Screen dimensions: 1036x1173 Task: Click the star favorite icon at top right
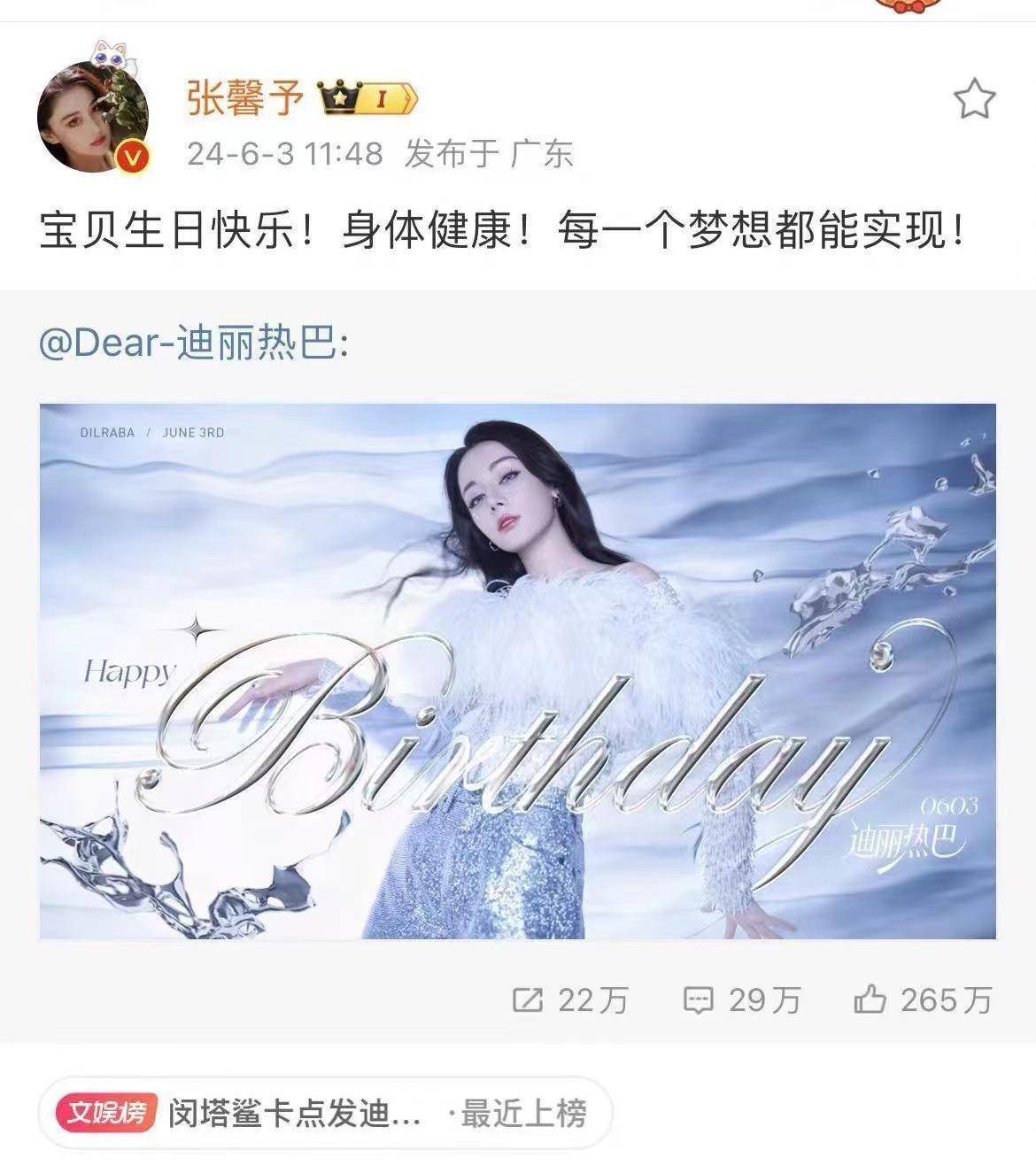click(975, 100)
